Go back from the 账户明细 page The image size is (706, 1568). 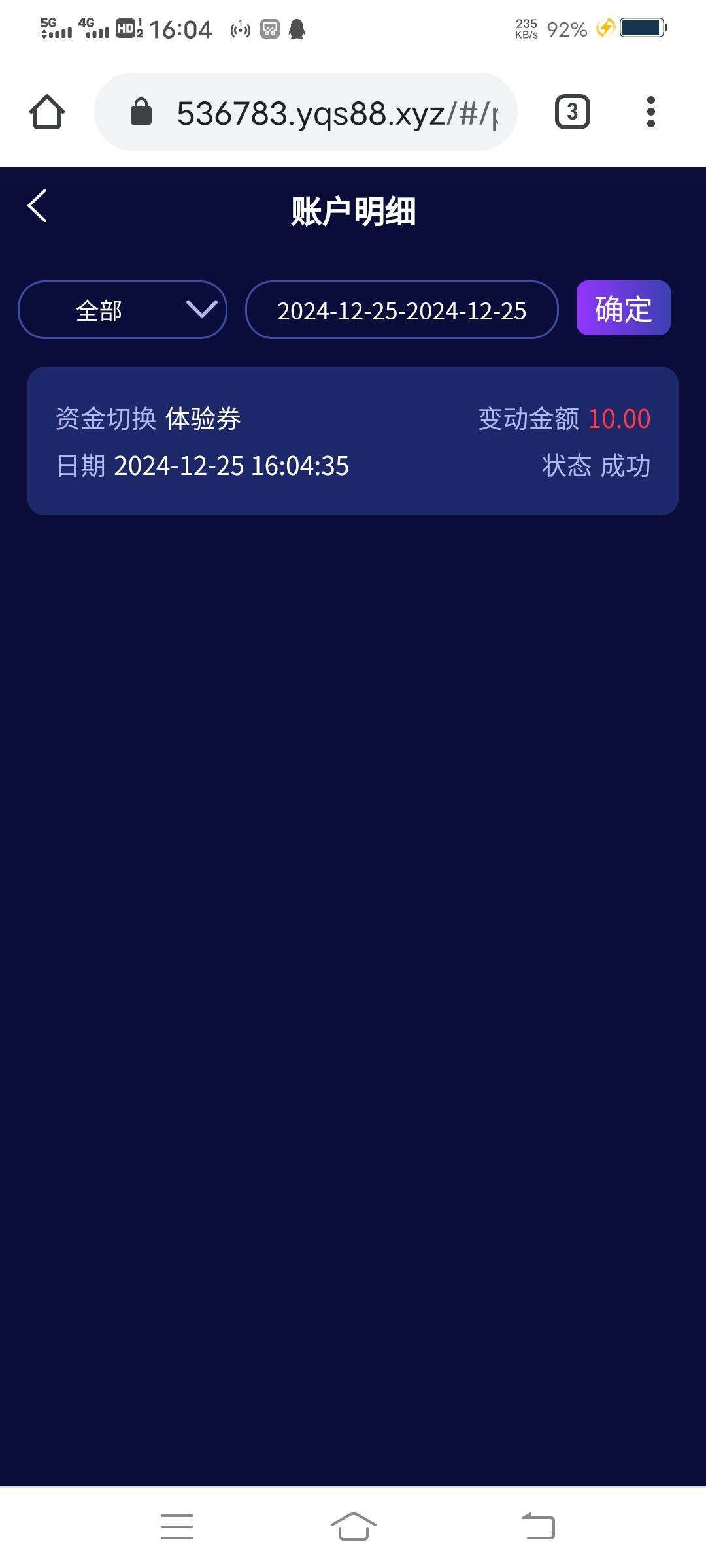click(x=37, y=206)
